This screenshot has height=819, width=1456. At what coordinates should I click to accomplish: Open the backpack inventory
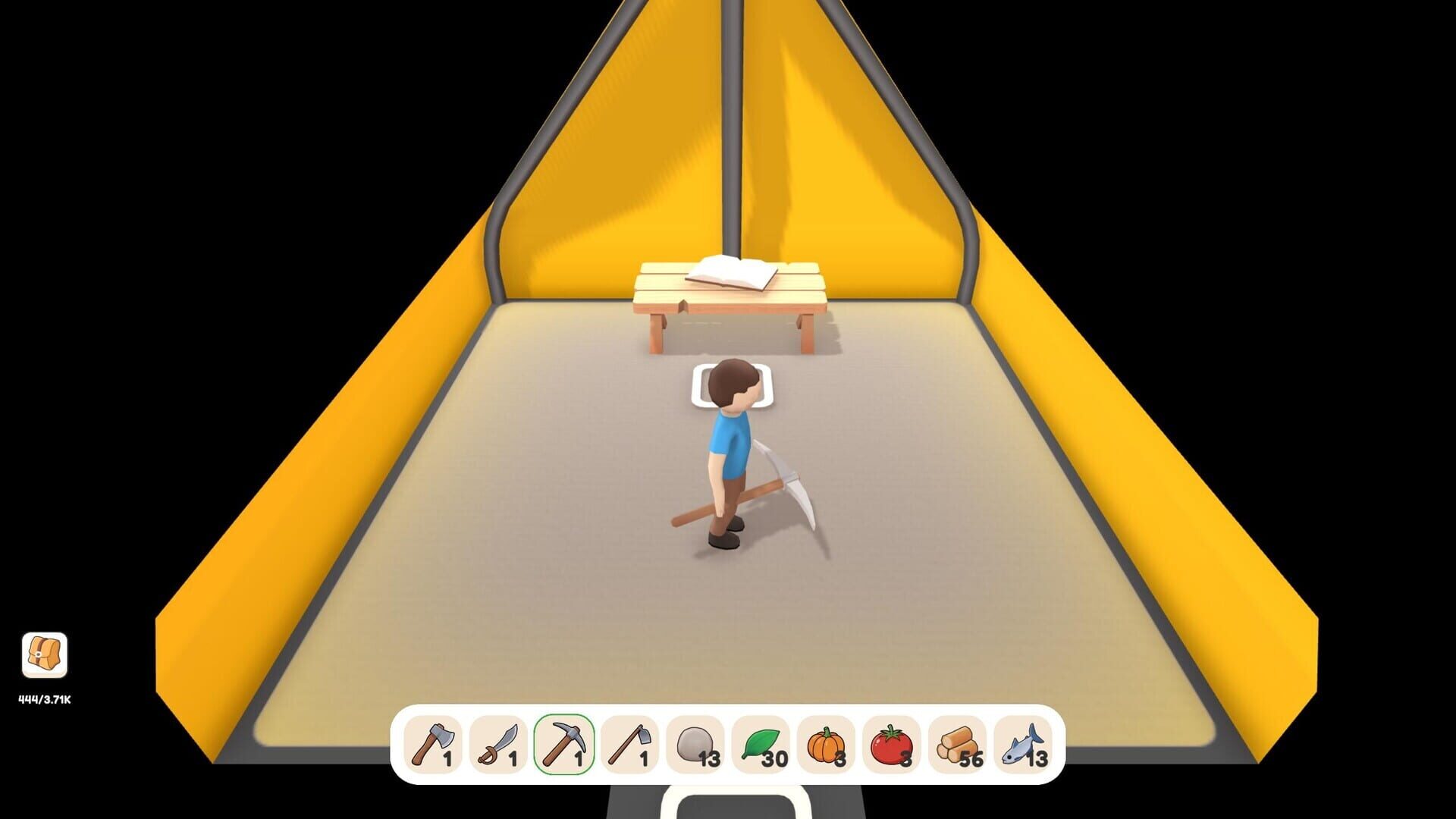[x=44, y=654]
